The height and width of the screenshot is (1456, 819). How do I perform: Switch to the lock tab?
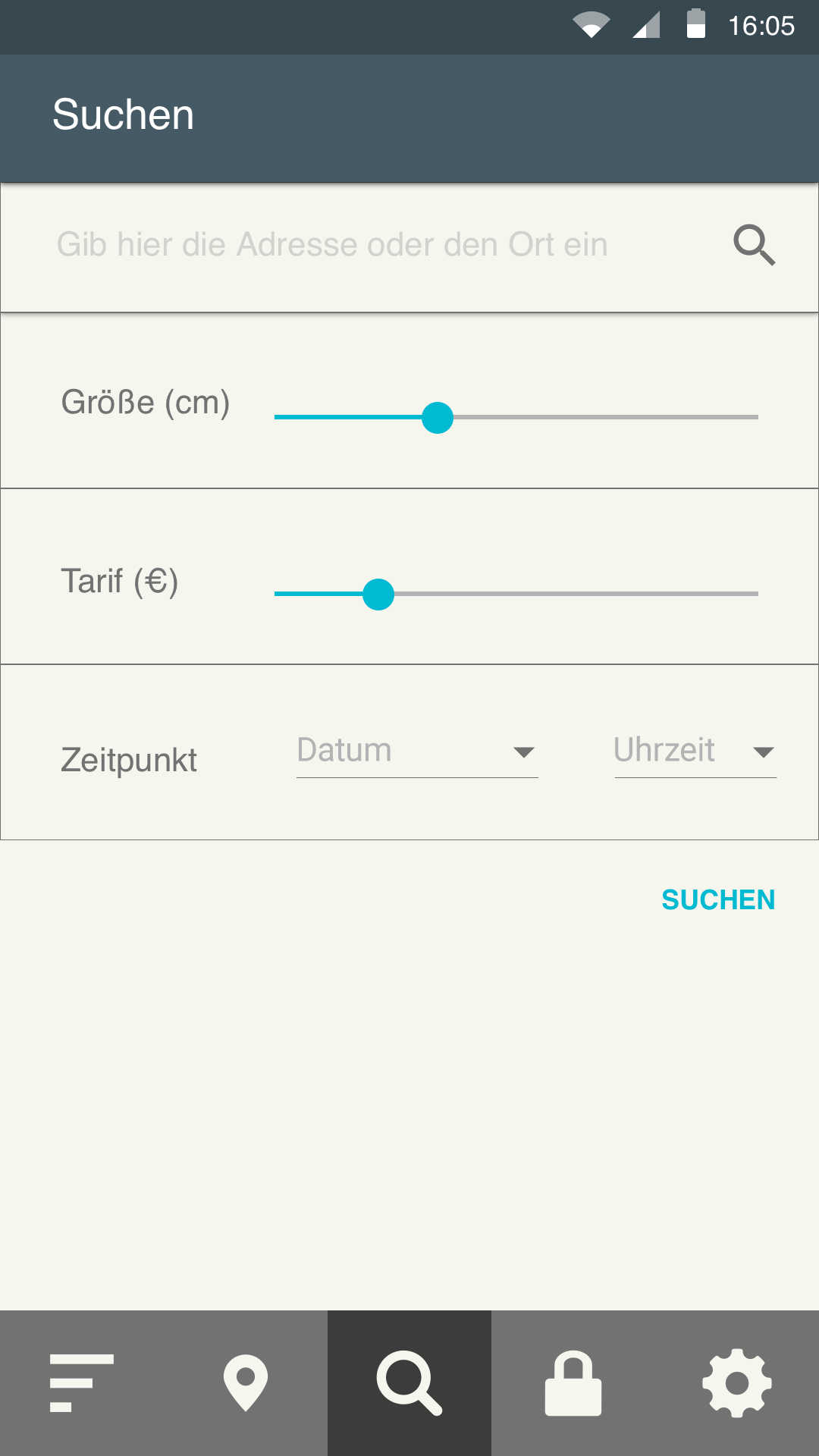pyautogui.click(x=573, y=1383)
